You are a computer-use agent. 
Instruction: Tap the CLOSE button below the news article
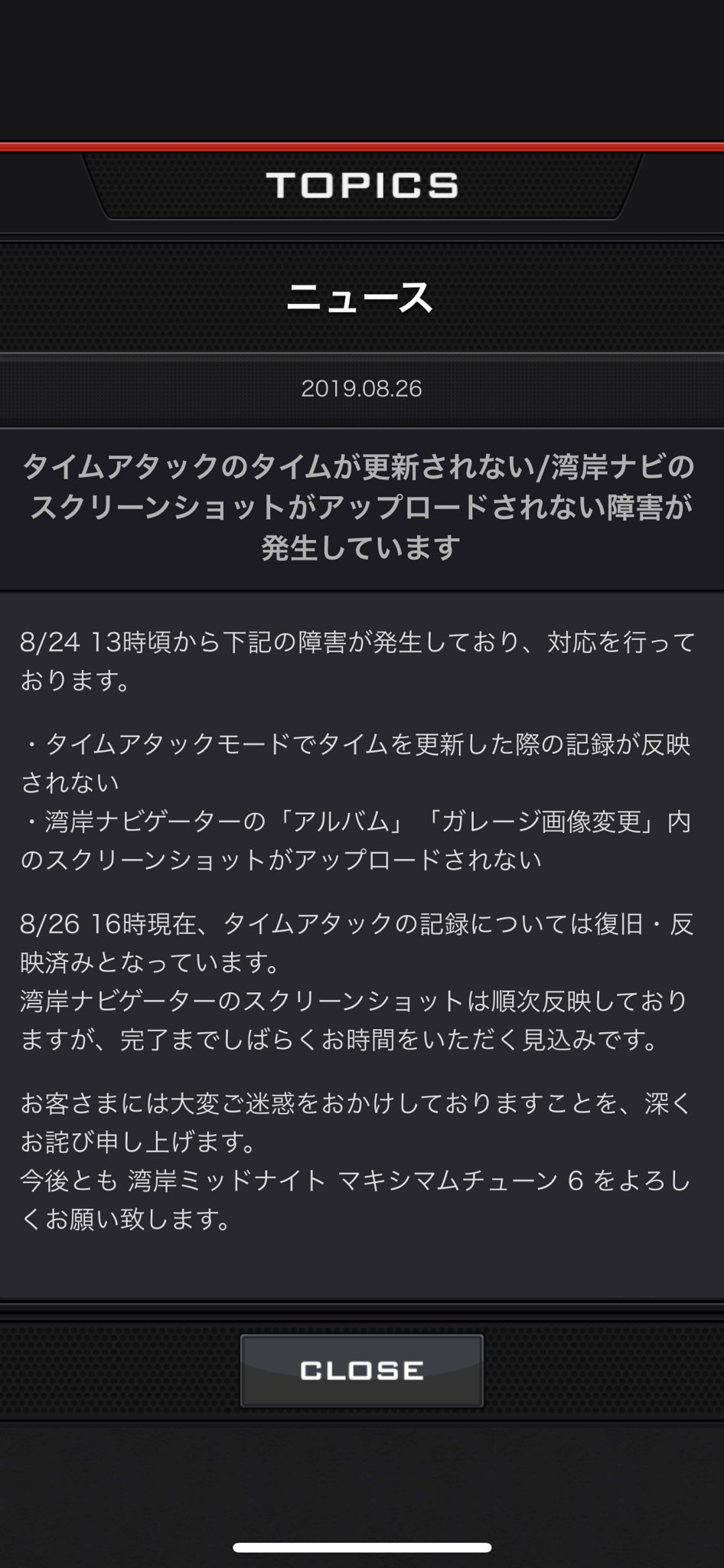click(x=362, y=1370)
